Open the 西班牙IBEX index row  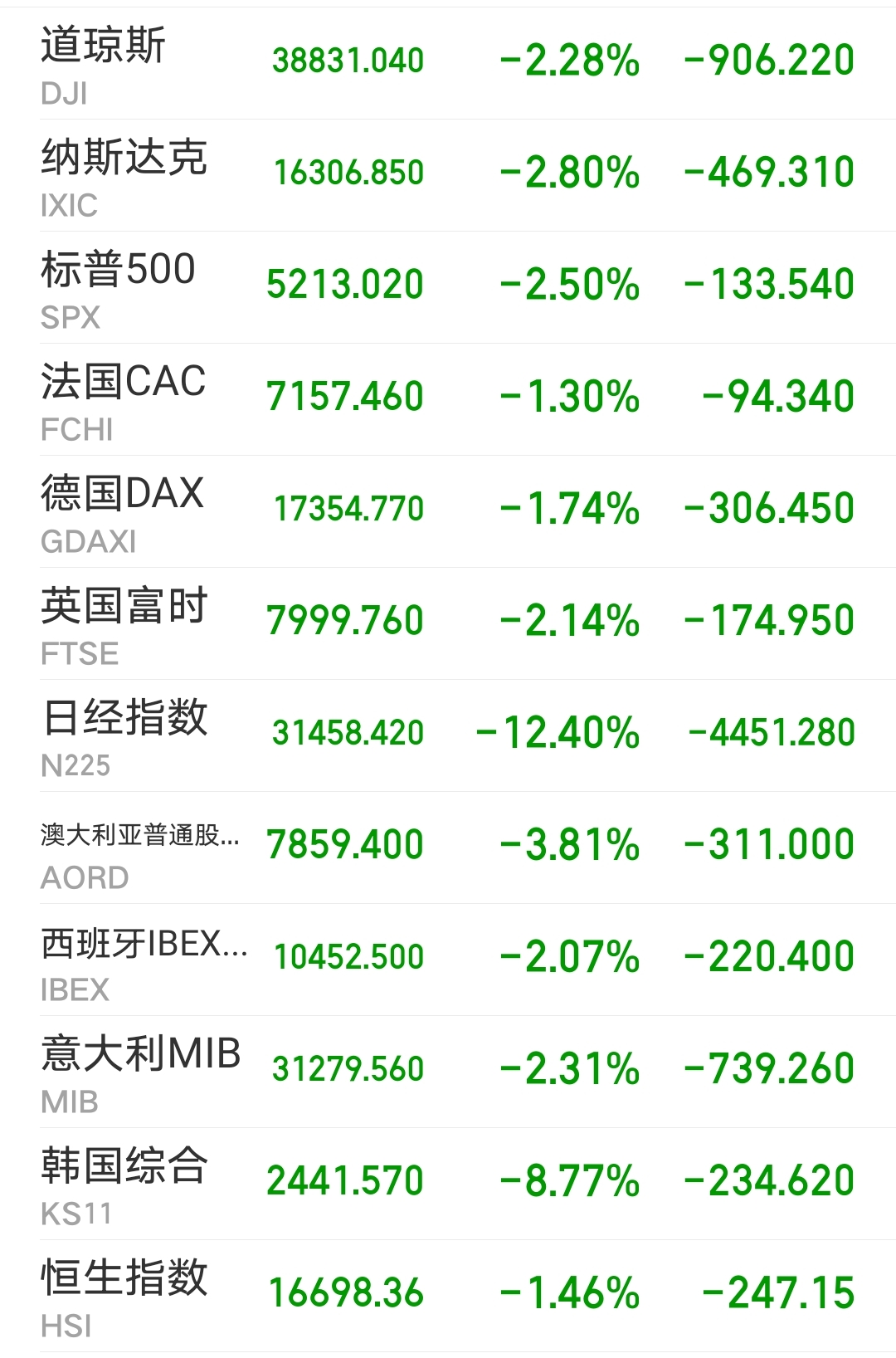(x=448, y=960)
